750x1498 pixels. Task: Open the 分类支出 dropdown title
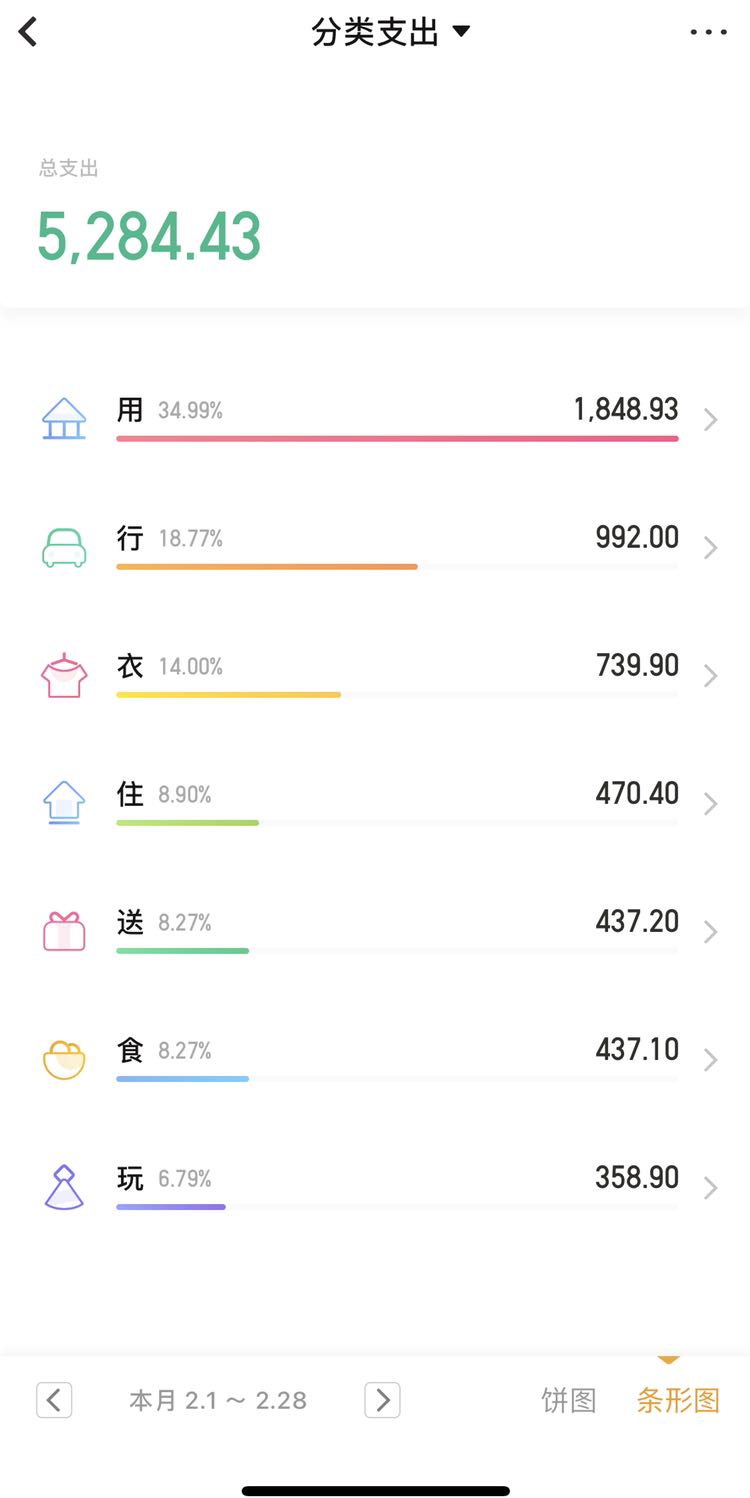point(390,32)
